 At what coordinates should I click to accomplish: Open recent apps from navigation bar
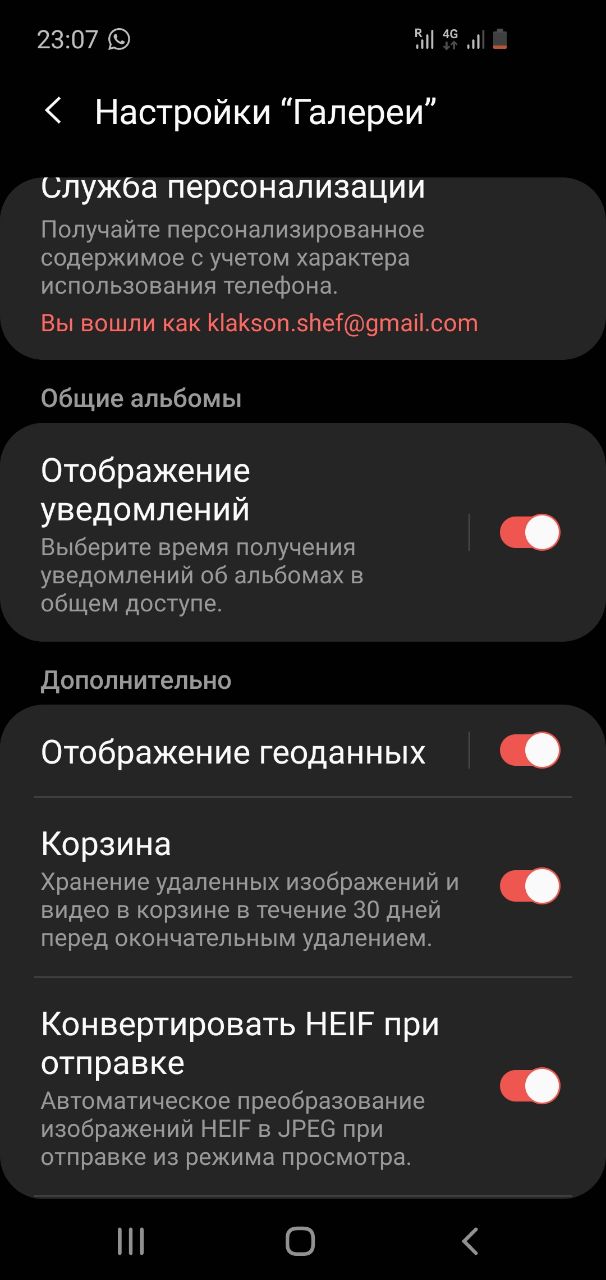(x=131, y=1241)
